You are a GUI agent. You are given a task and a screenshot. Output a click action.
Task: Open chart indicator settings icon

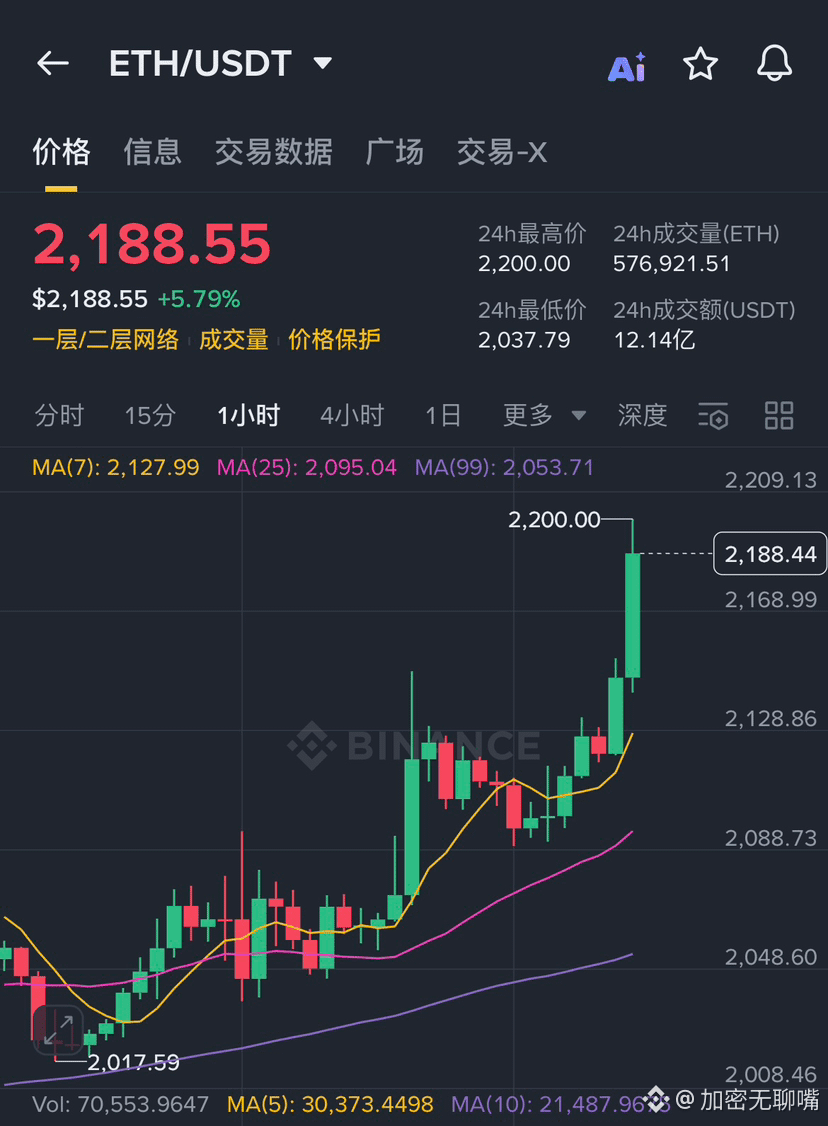[713, 416]
